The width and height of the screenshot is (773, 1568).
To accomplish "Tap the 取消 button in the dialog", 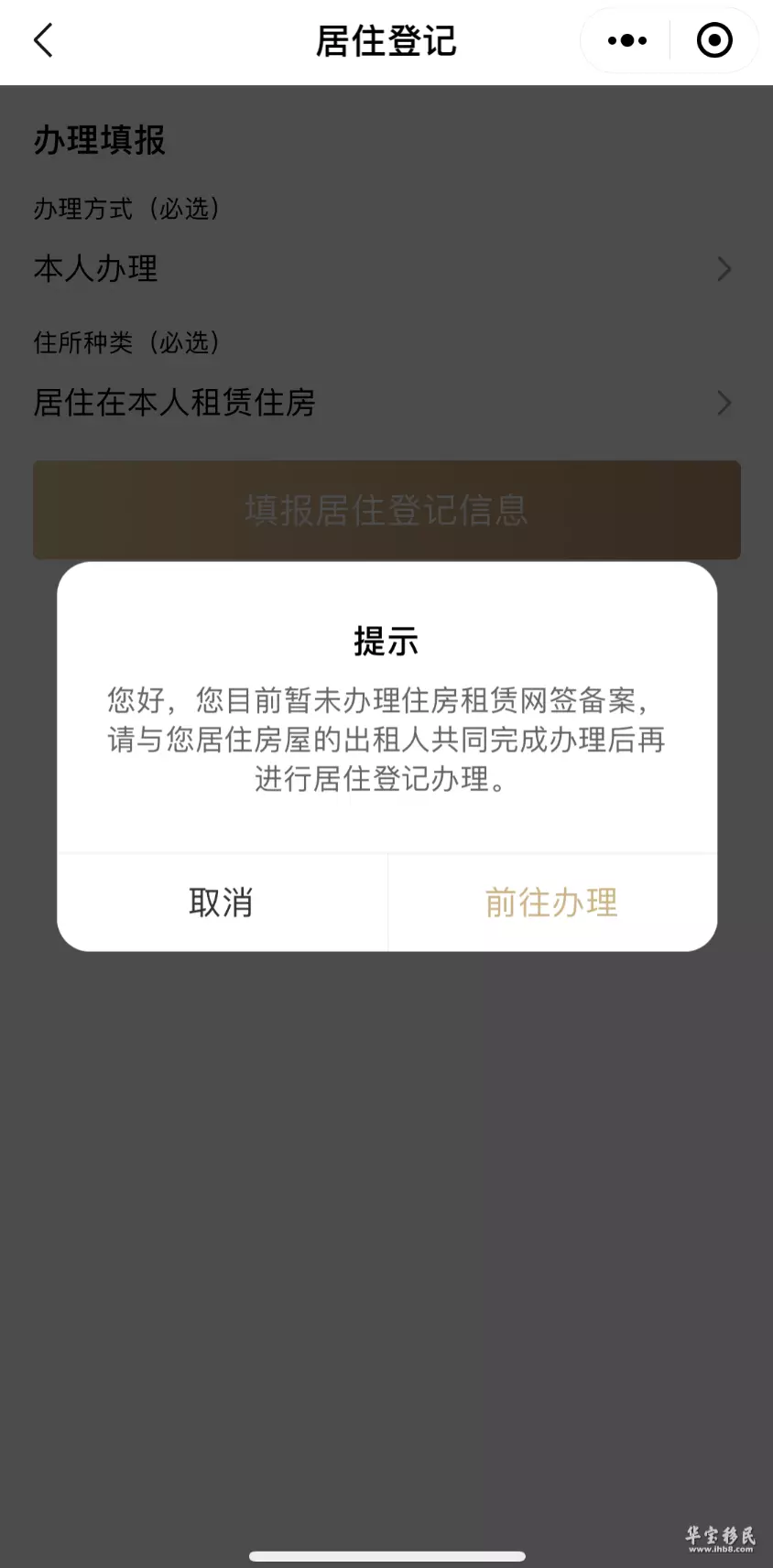I will coord(222,903).
